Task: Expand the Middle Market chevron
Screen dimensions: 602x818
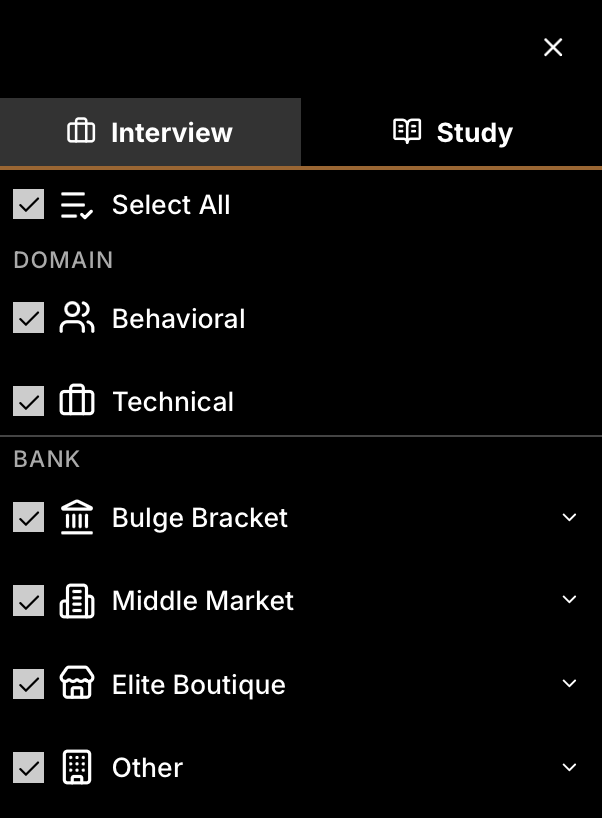Action: click(x=570, y=600)
